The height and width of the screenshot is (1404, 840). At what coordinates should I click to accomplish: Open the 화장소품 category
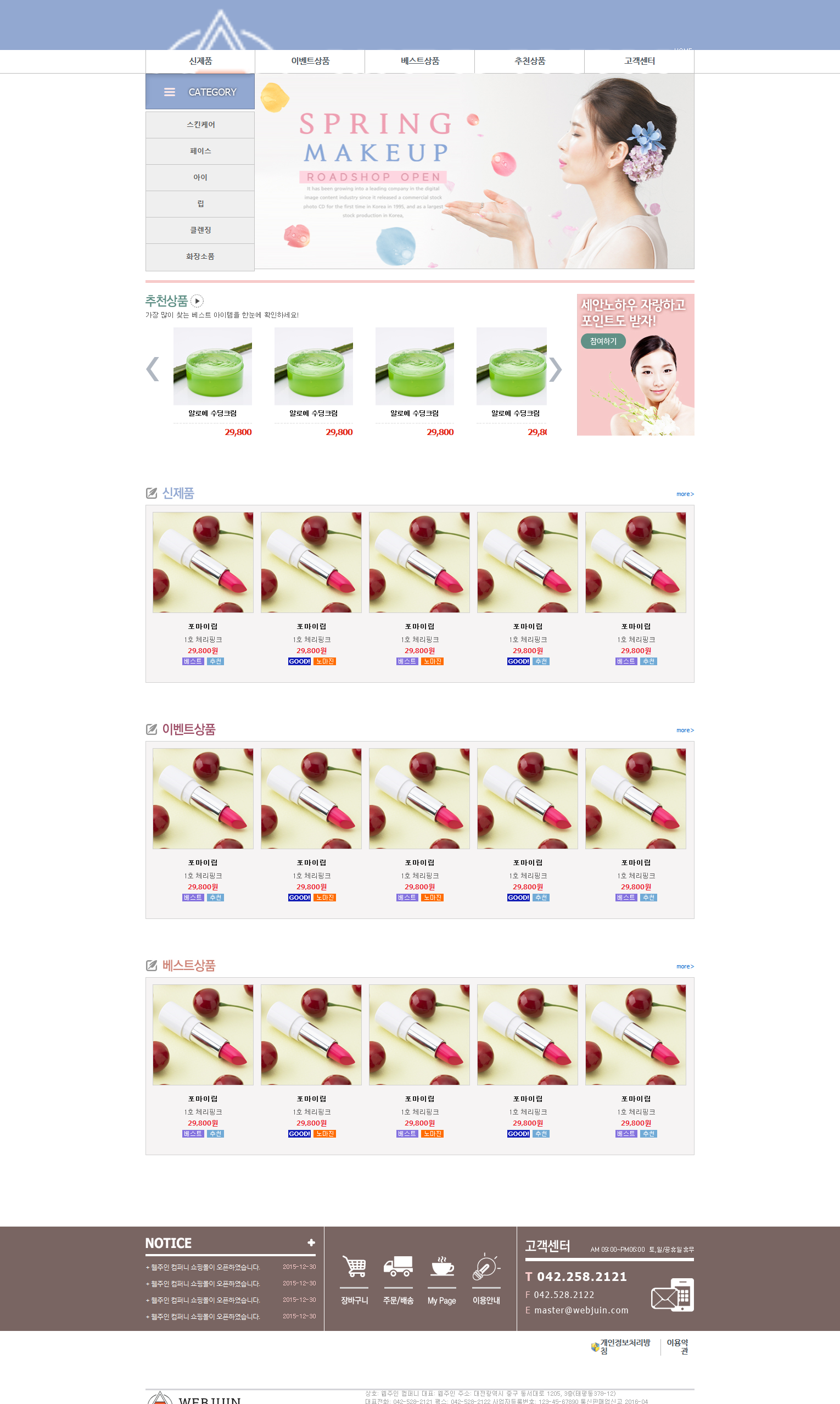click(200, 257)
